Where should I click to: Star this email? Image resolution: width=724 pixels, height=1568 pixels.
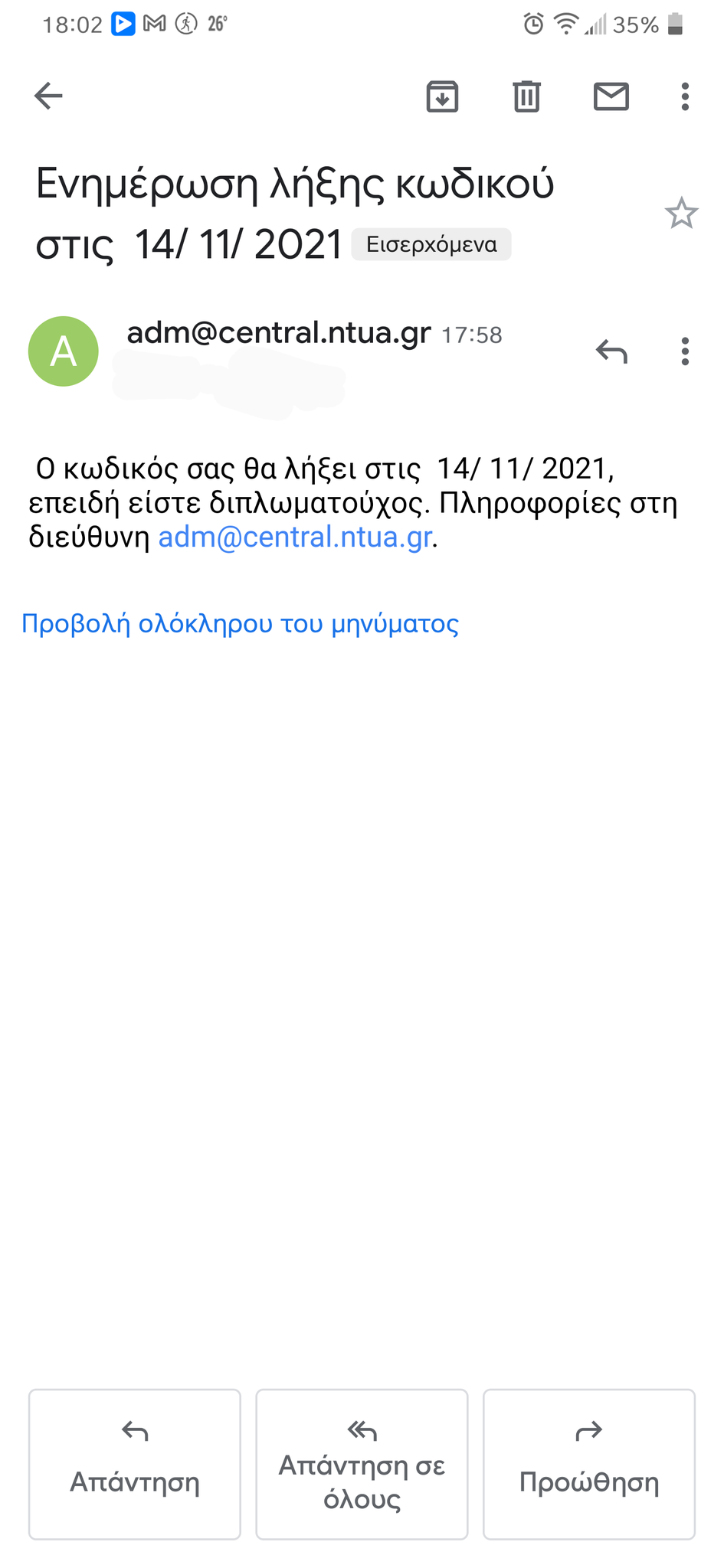point(680,214)
